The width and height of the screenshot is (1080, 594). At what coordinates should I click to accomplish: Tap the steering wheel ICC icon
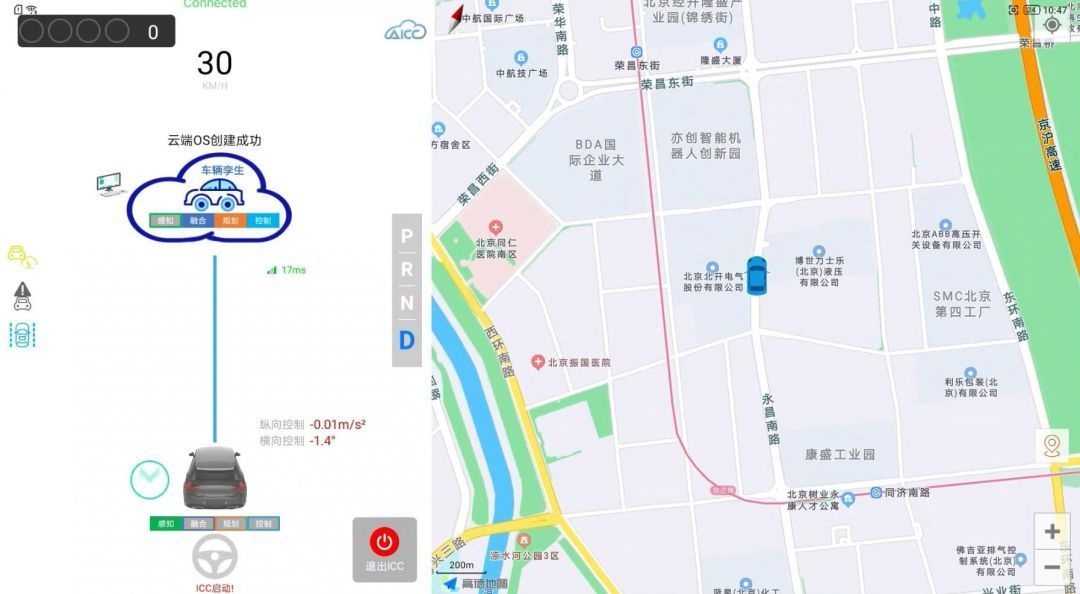[x=215, y=556]
